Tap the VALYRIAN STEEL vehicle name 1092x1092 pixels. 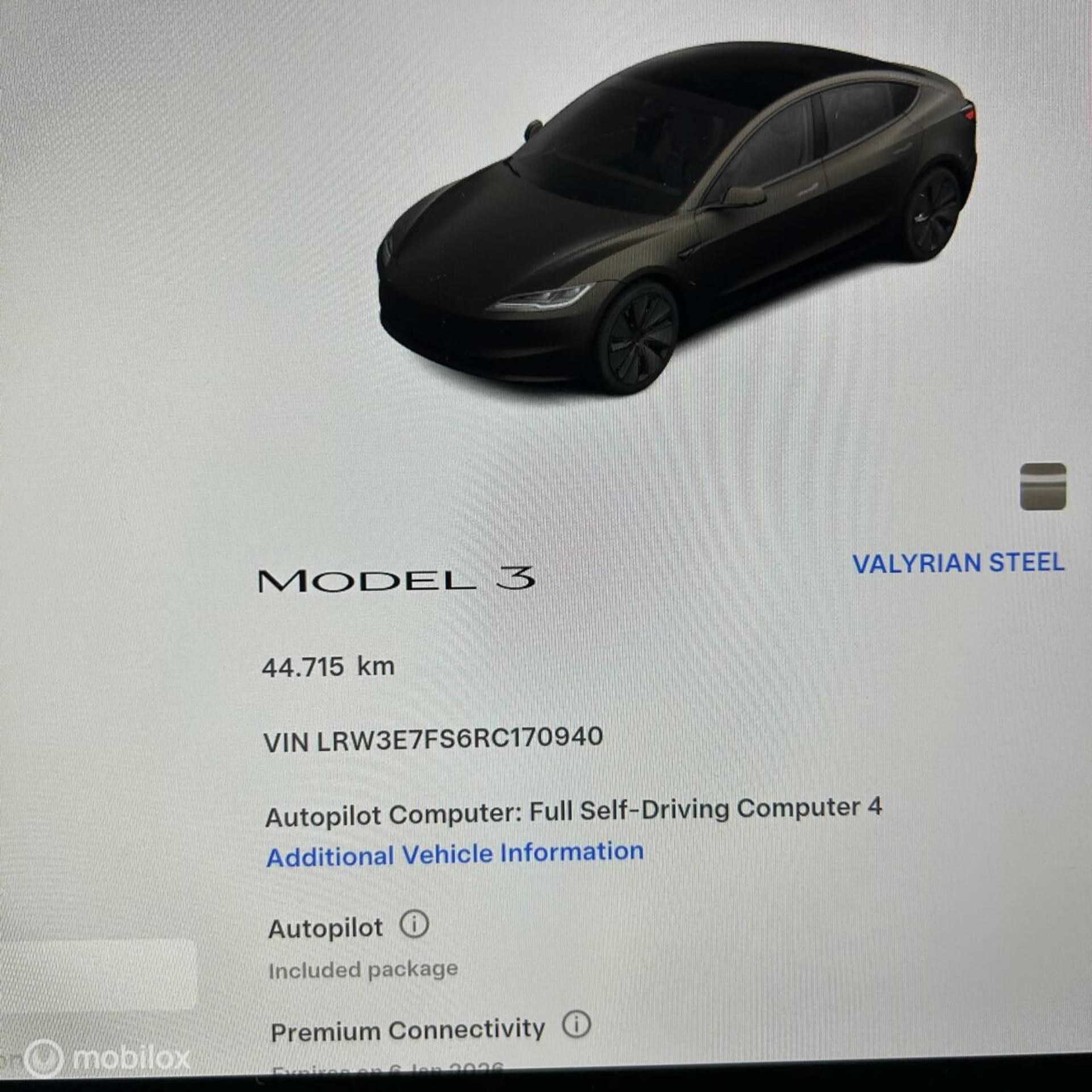pos(958,563)
